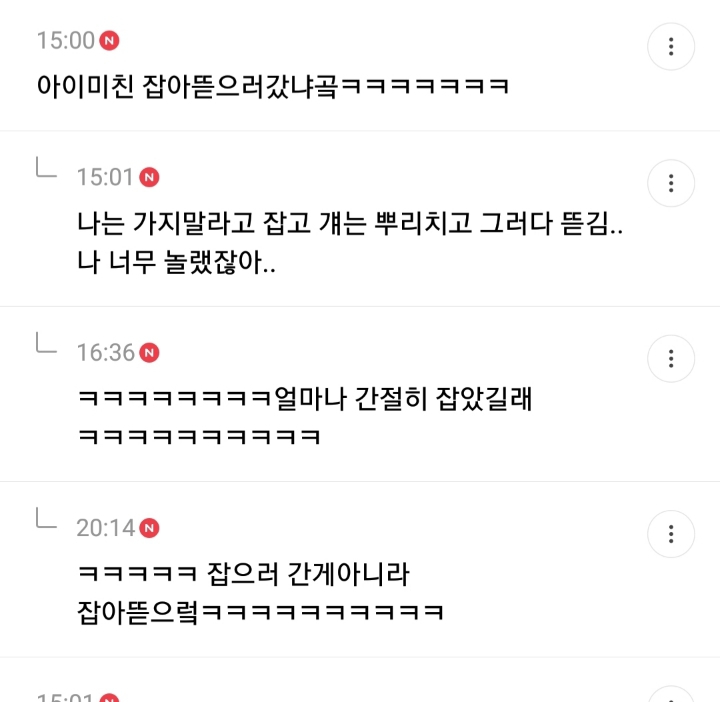The image size is (720, 702).
Task: Open overflow menu on the 16:36 reply
Action: click(671, 359)
